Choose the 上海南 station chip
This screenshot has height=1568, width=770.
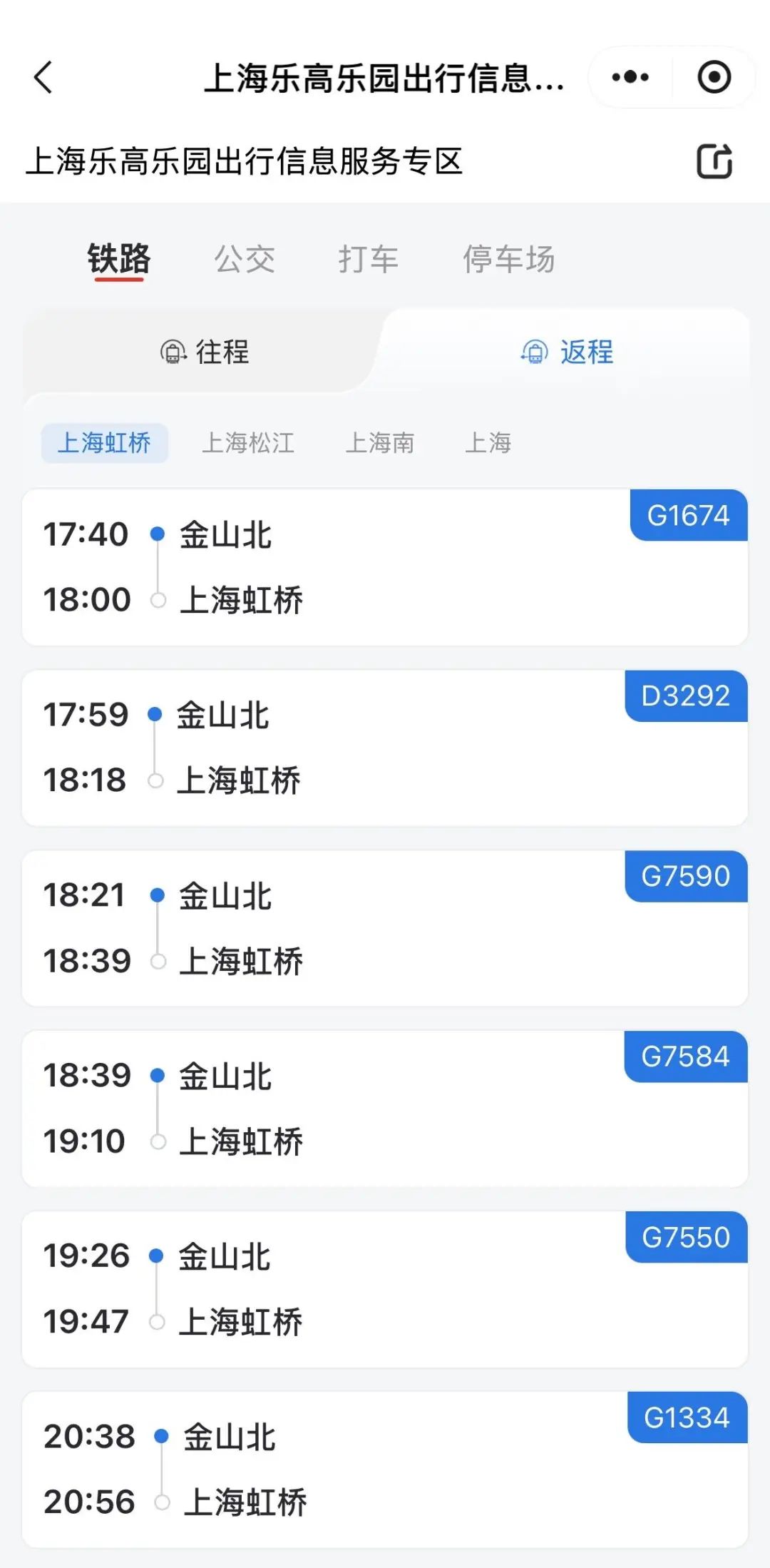[x=380, y=443]
